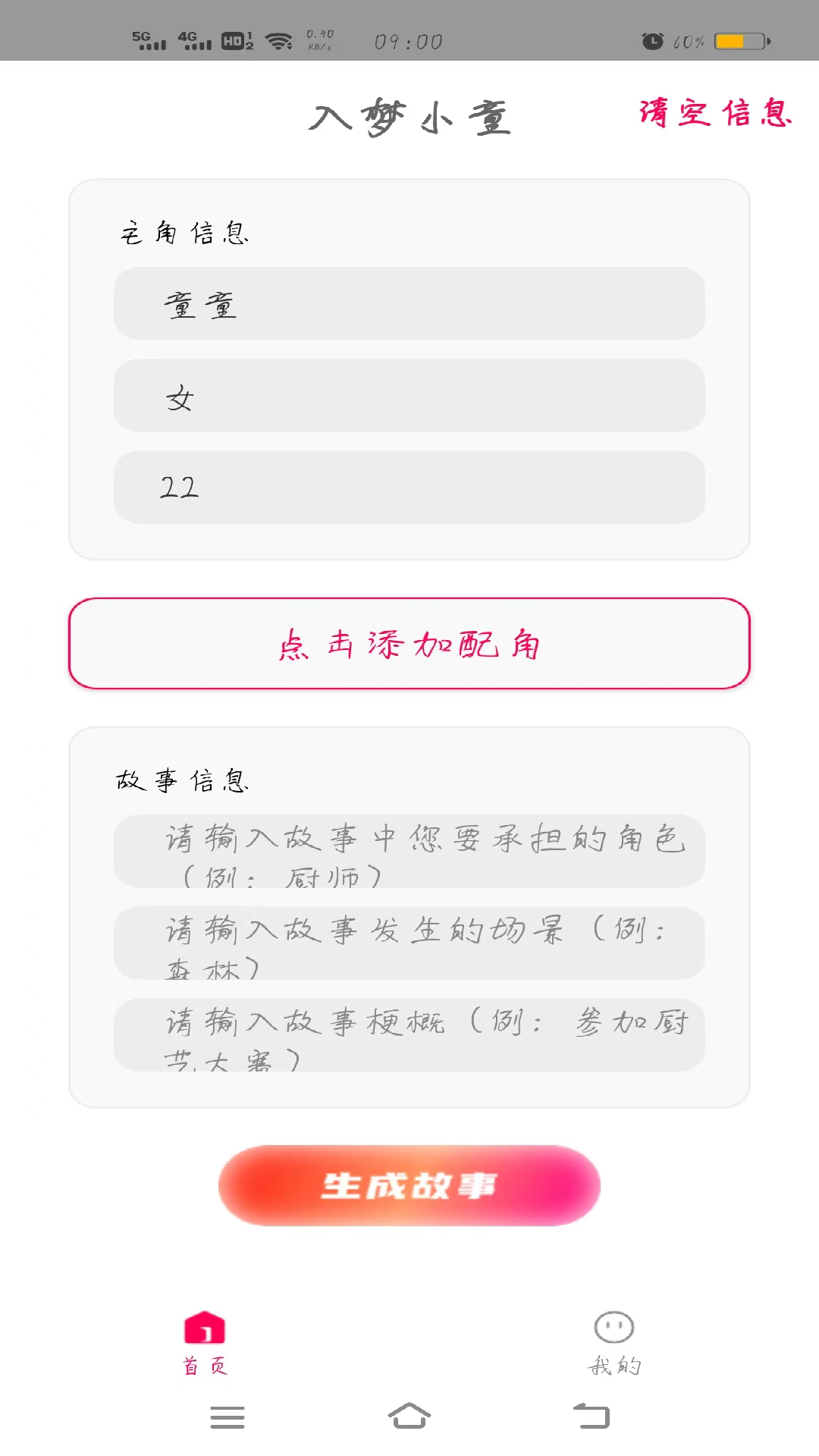Tap the 点击添加配角 button
The image size is (819, 1456).
409,643
